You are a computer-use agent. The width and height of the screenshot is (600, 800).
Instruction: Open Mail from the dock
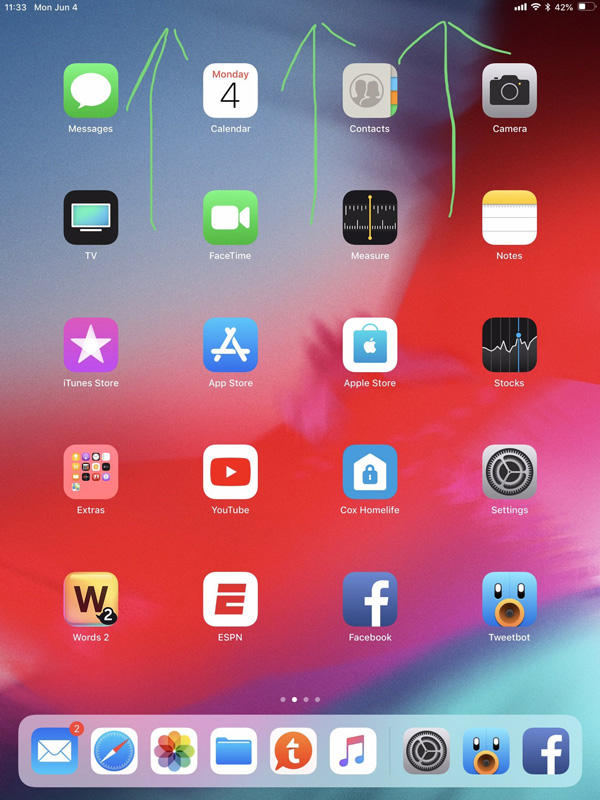(55, 751)
